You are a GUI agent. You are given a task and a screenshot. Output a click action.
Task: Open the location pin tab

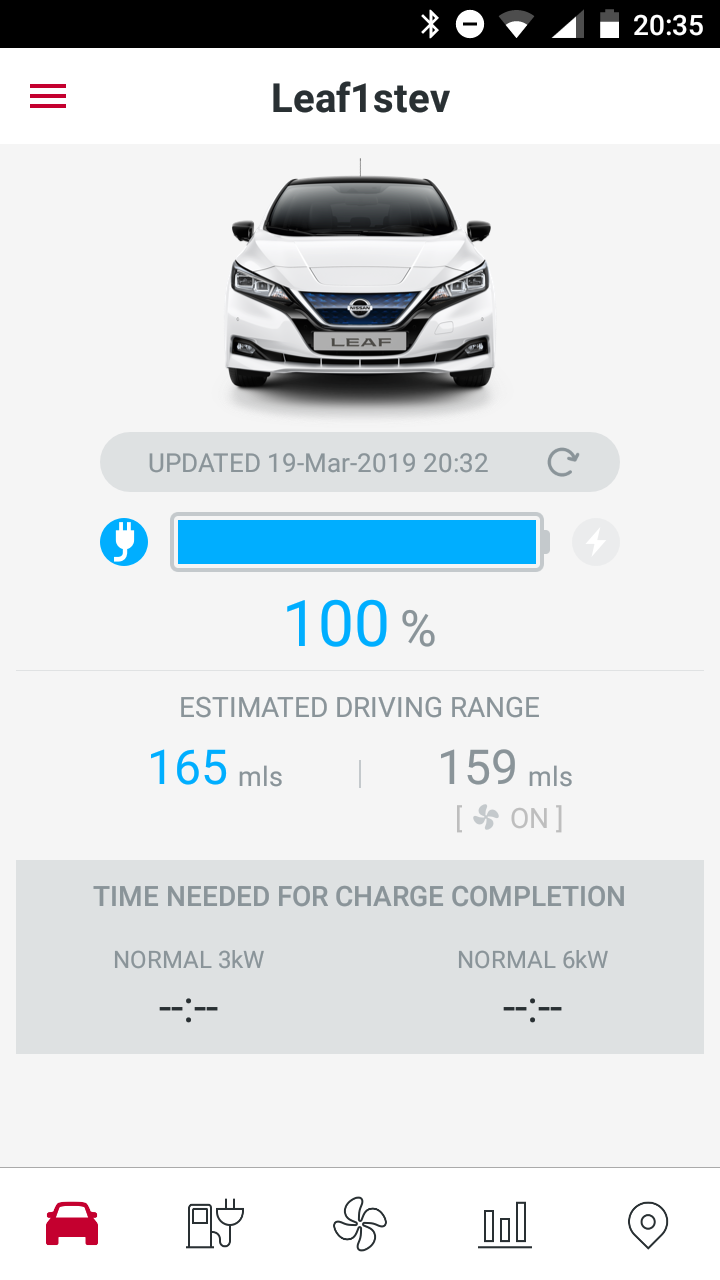tap(647, 1223)
